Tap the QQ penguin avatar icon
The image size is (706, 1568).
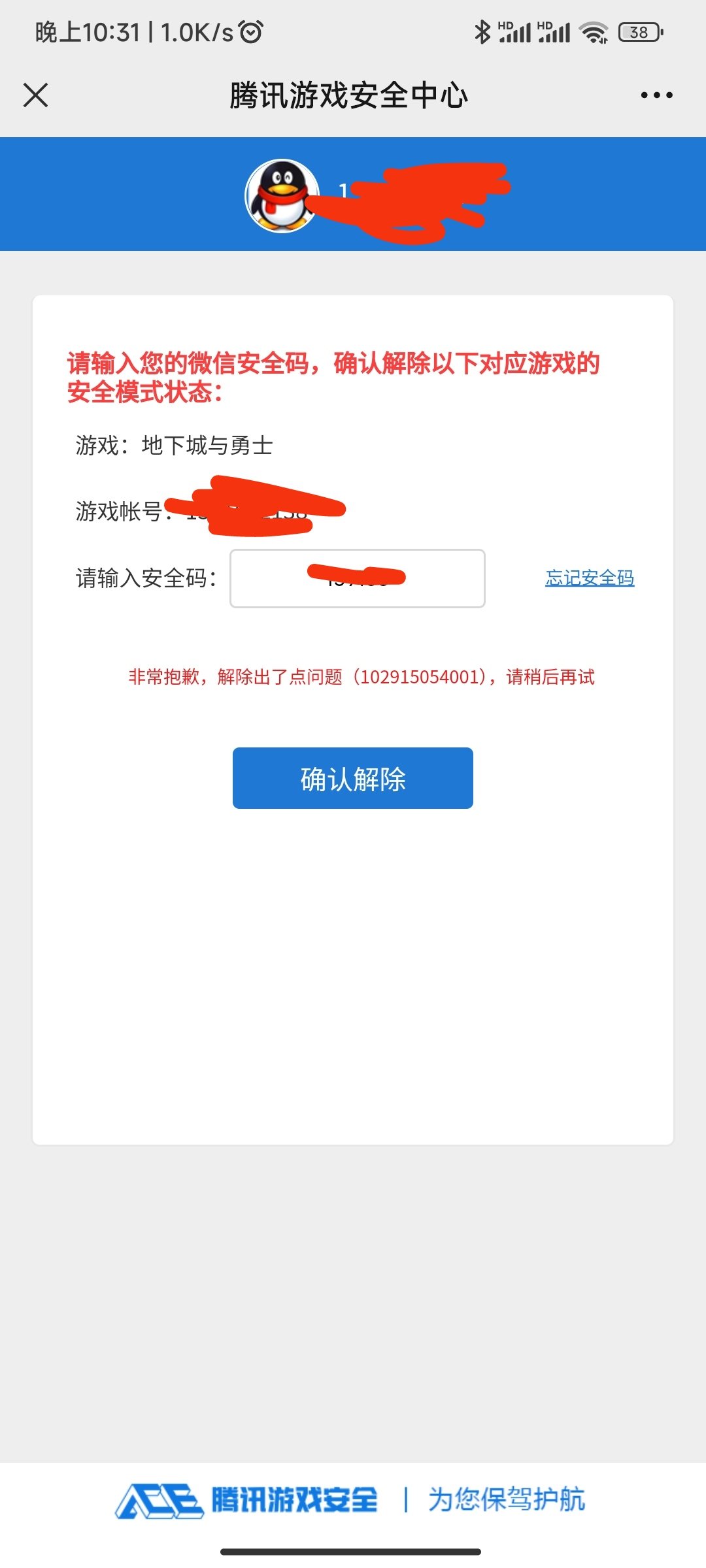tap(281, 196)
